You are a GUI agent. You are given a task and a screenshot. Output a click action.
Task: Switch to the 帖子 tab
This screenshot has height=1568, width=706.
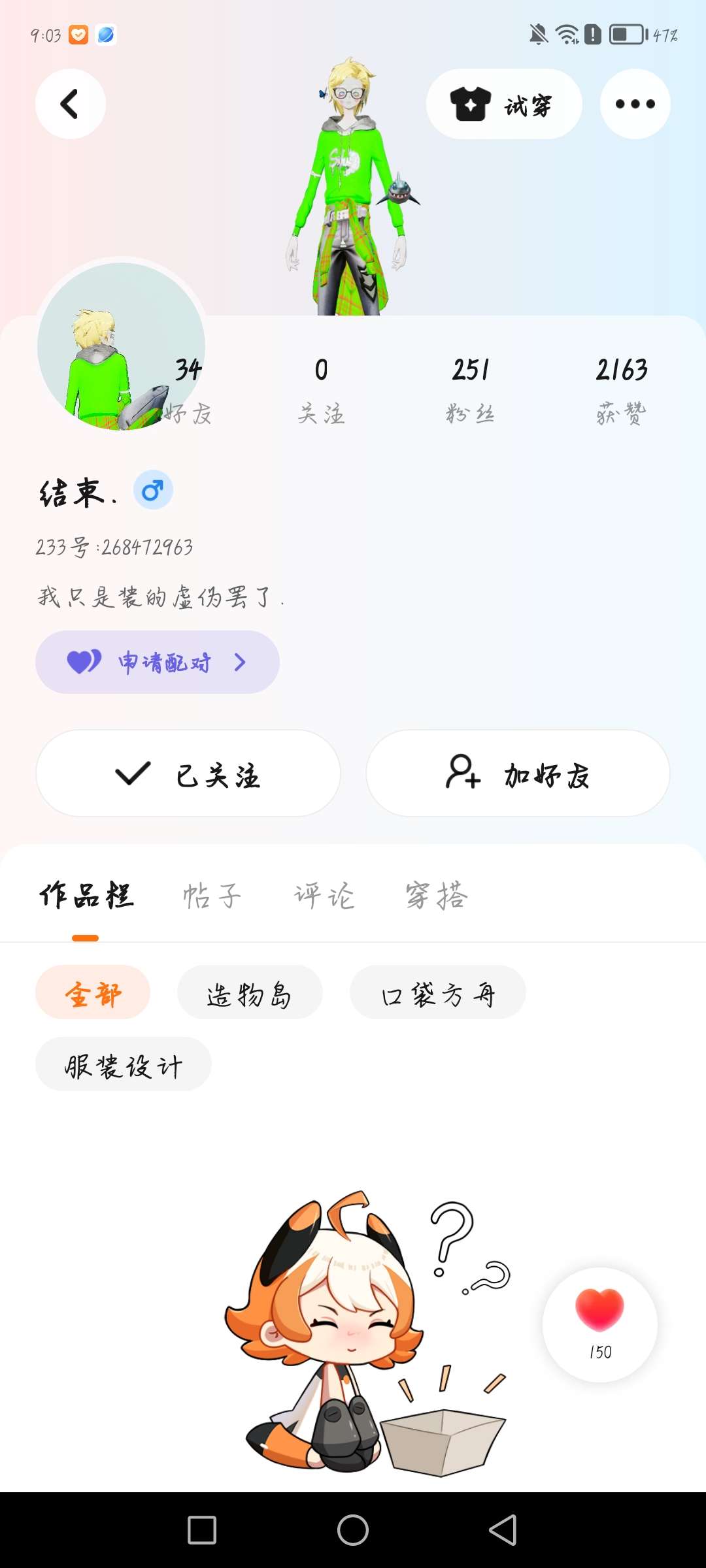tap(212, 896)
